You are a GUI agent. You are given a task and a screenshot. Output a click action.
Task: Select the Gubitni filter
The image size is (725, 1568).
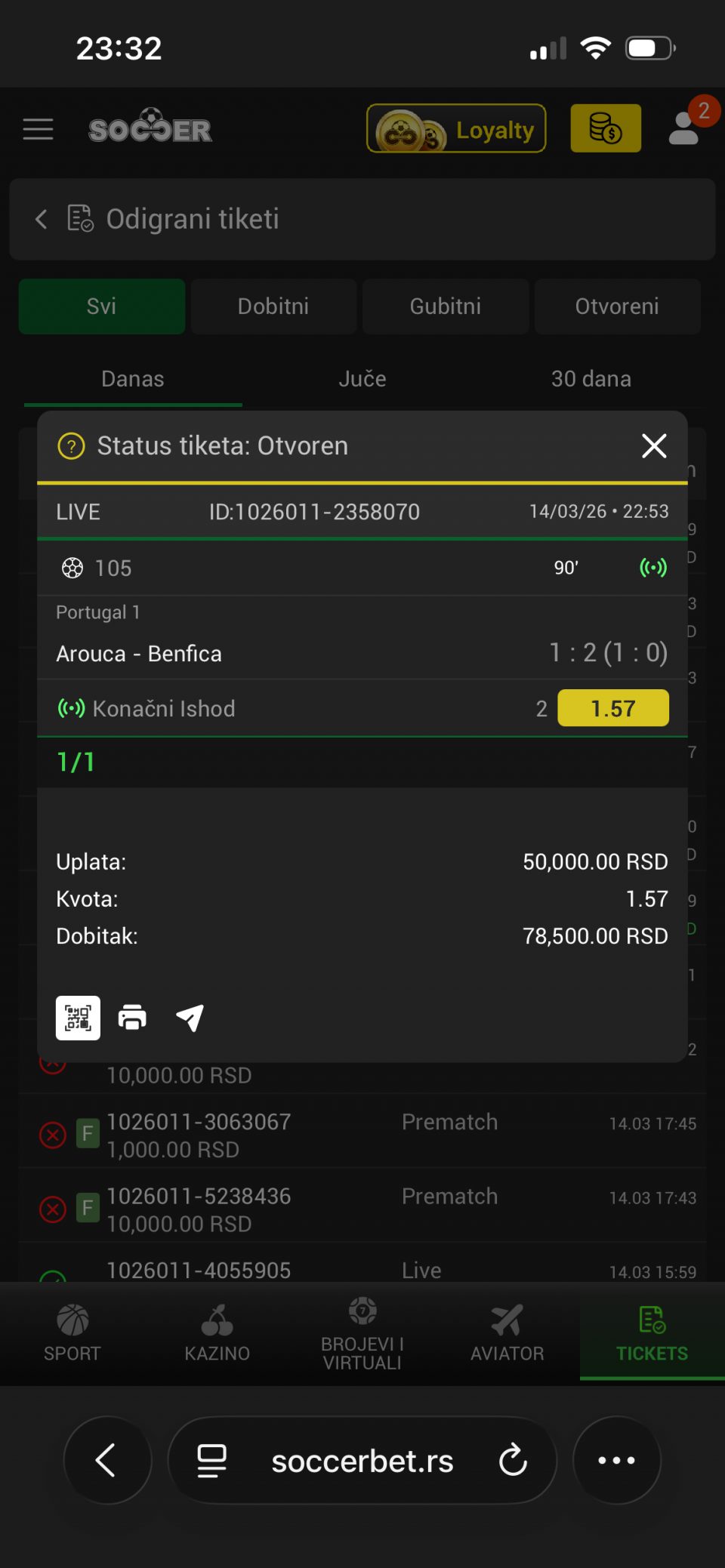pos(446,307)
